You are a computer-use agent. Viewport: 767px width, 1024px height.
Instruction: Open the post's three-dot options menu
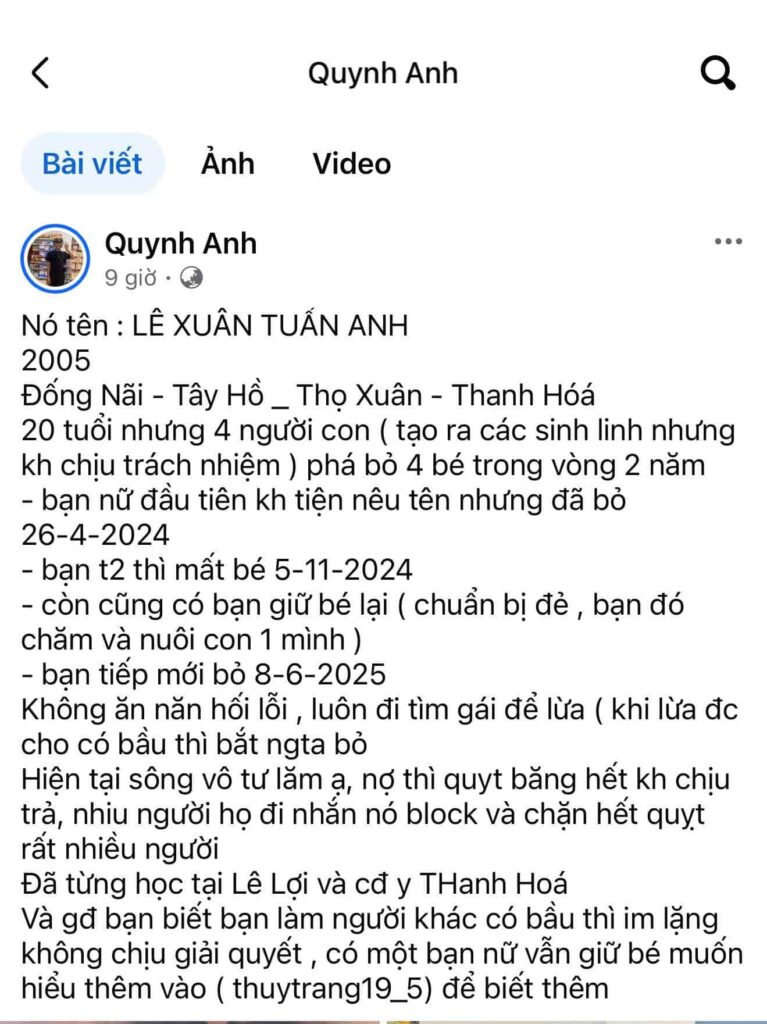728,242
